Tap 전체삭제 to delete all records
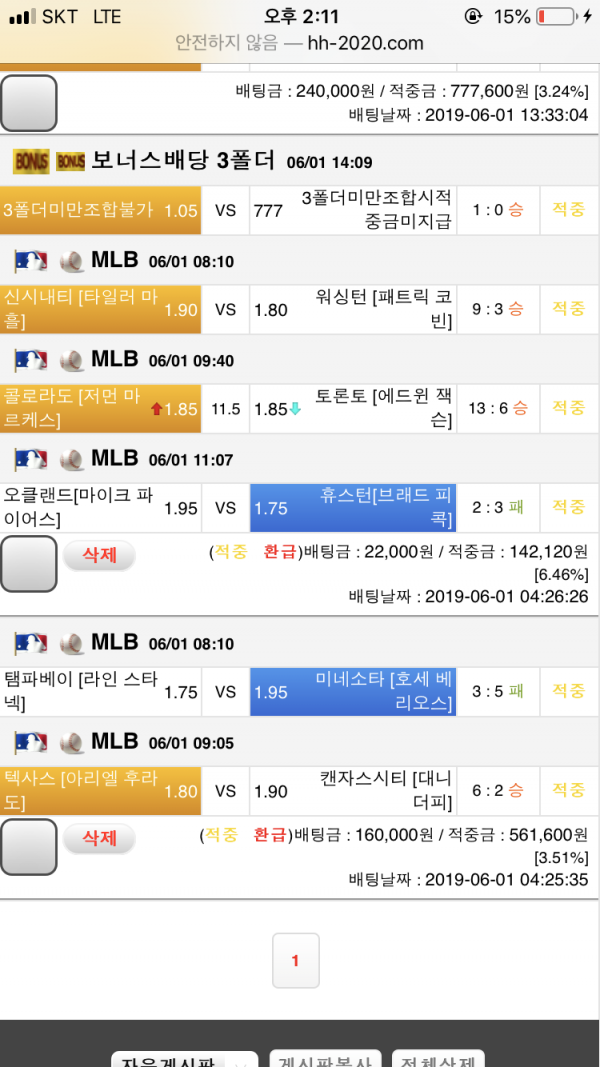Image resolution: width=600 pixels, height=1067 pixels. (439, 1059)
